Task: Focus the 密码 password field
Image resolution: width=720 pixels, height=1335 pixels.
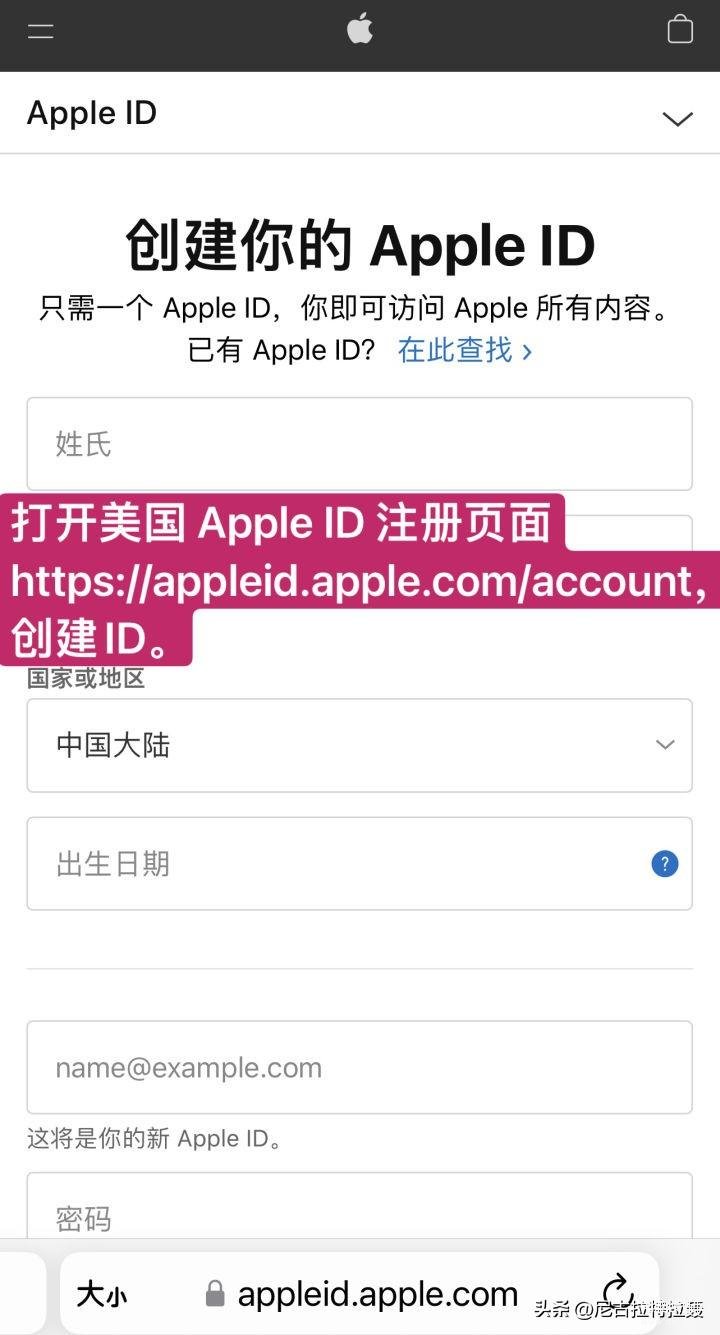Action: coord(359,1215)
